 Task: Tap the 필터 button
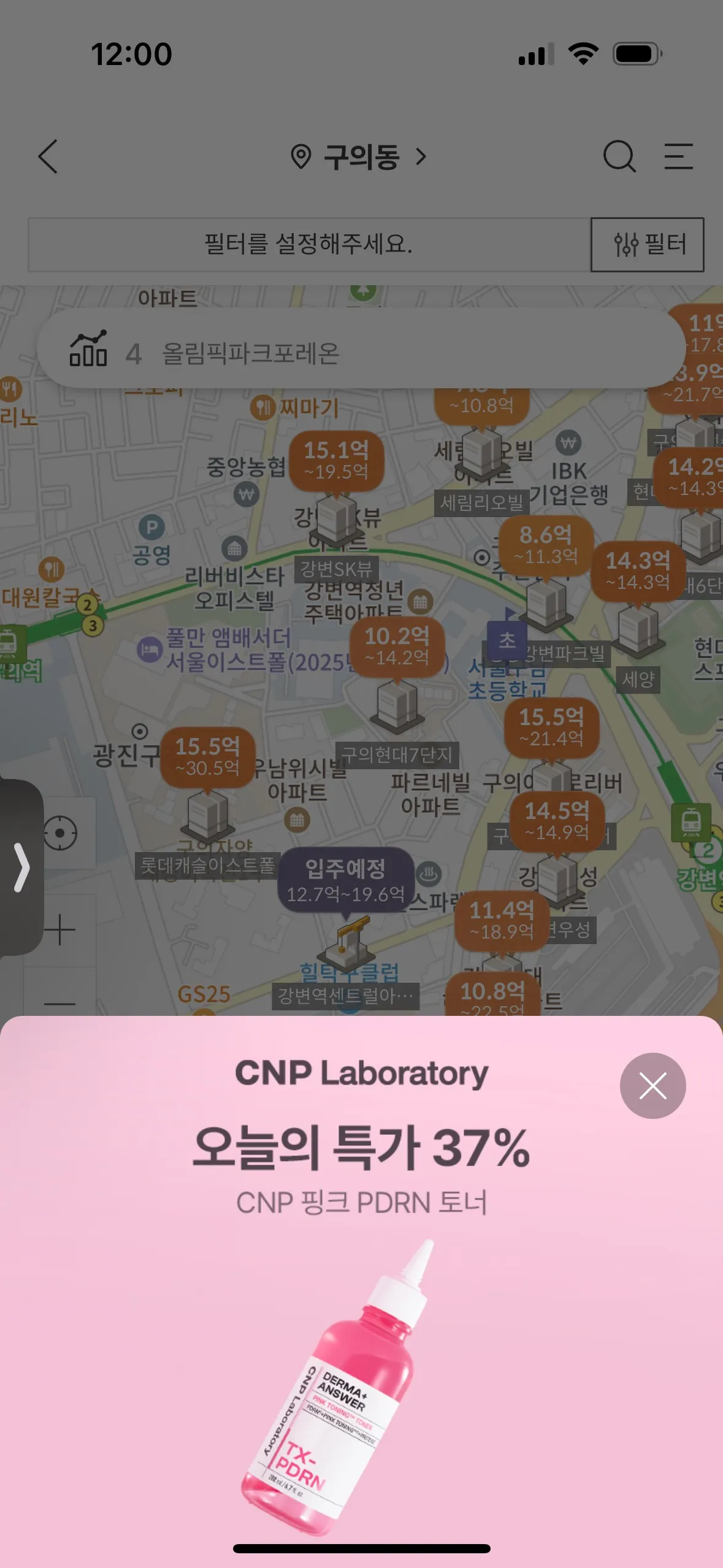pos(647,245)
